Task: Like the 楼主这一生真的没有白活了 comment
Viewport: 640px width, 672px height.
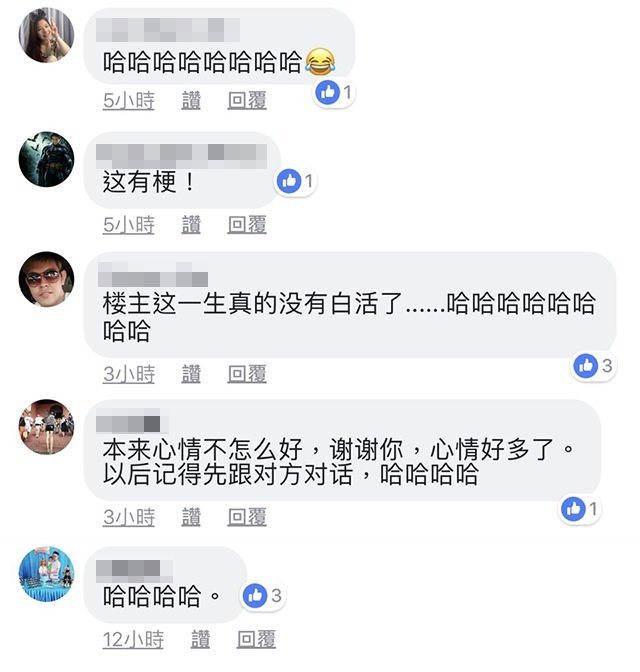Action: (x=191, y=374)
